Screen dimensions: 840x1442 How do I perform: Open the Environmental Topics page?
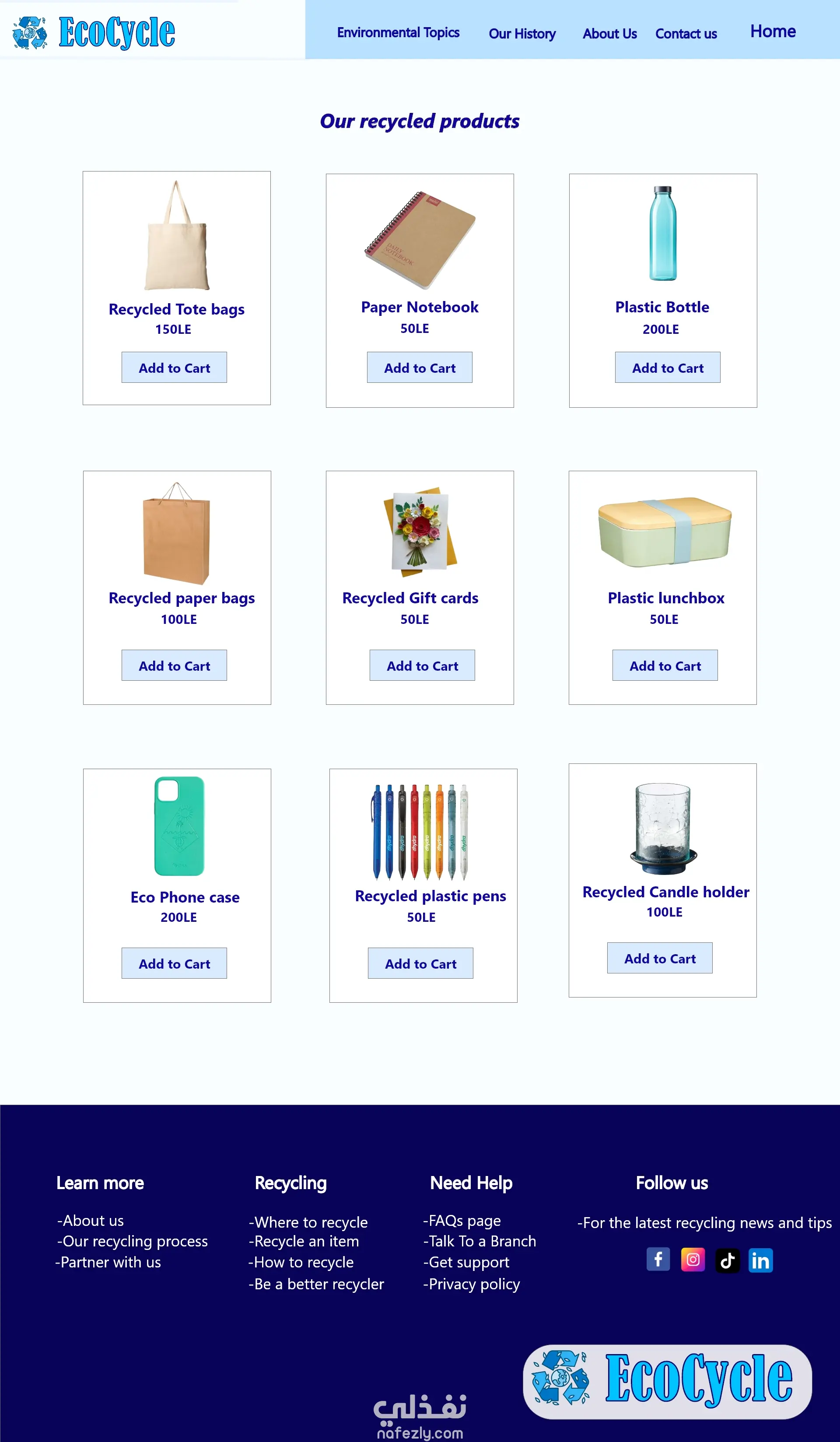(x=398, y=33)
